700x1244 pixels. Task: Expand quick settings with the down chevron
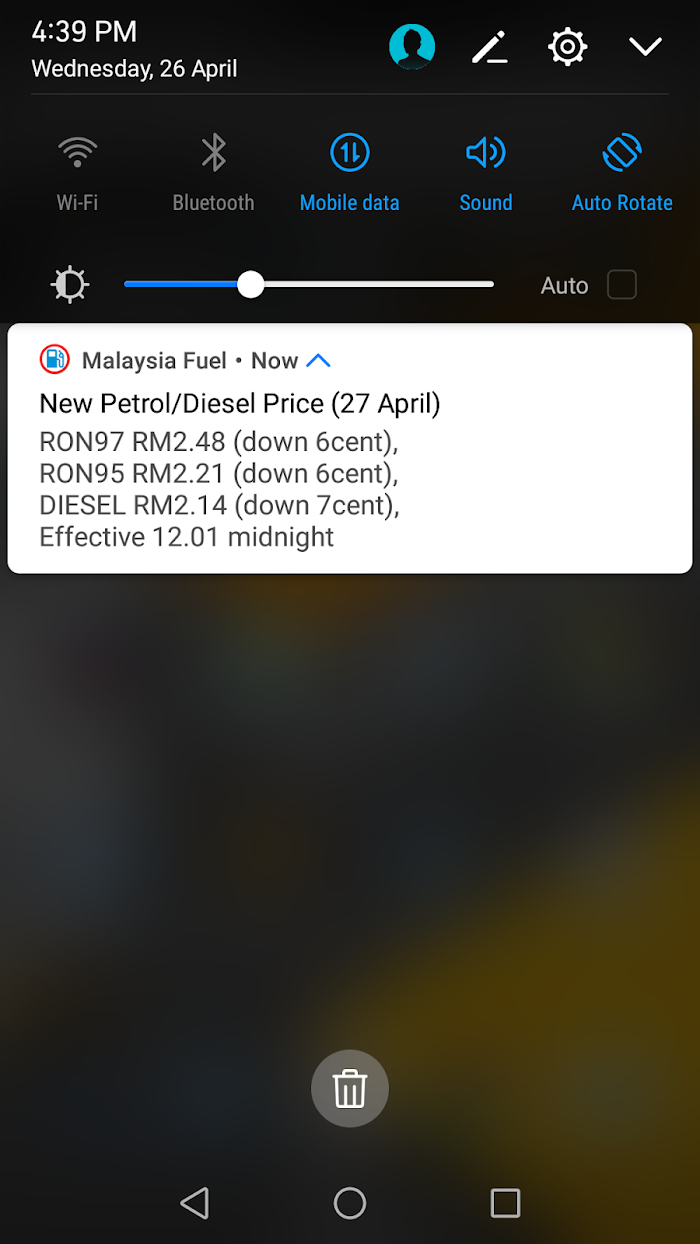[645, 47]
